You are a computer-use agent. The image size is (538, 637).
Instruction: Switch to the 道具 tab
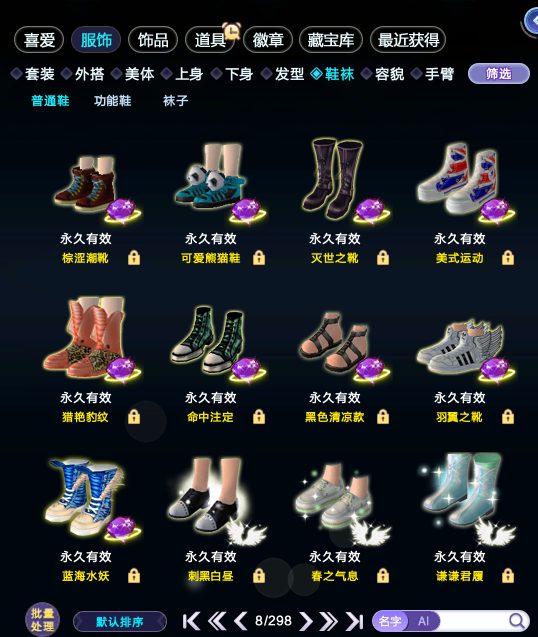[x=210, y=40]
